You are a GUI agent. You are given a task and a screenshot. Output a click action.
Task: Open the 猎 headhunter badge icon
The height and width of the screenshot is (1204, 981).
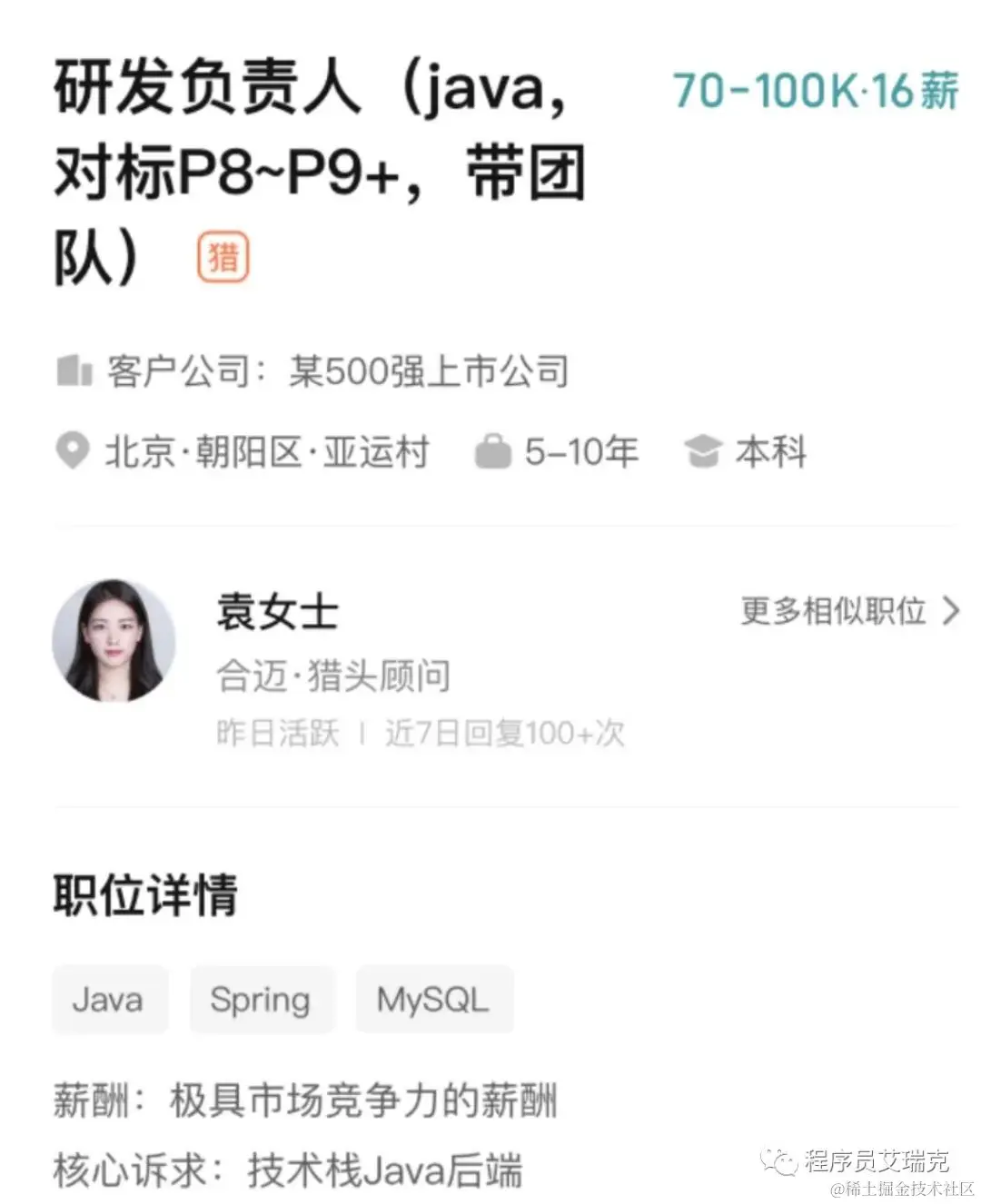223,258
